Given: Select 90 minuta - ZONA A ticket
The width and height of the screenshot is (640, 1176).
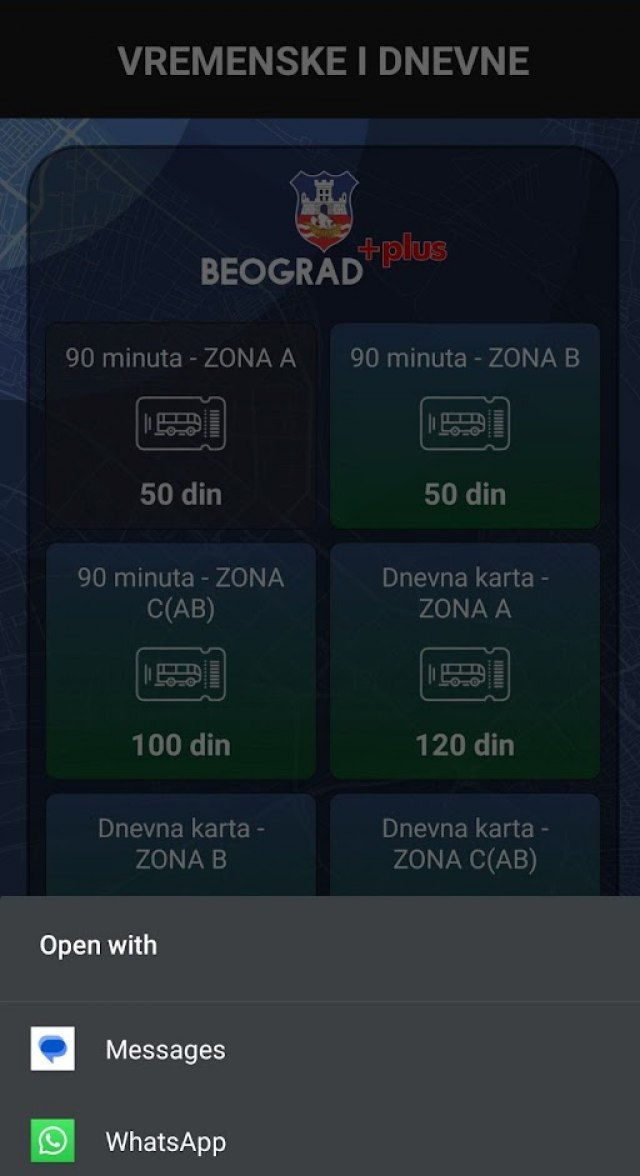Looking at the screenshot, I should click(x=181, y=425).
